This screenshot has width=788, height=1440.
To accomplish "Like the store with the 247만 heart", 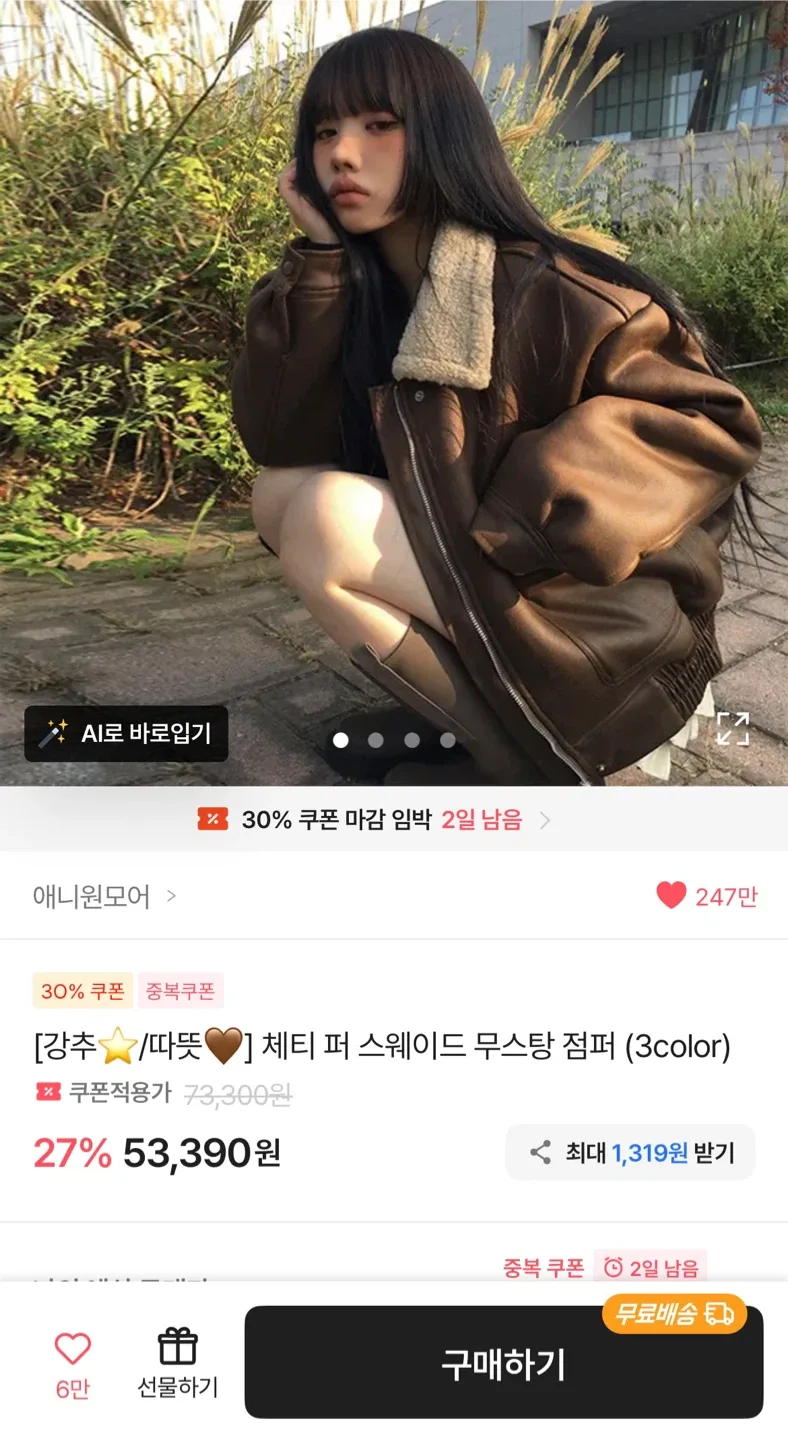I will [706, 896].
